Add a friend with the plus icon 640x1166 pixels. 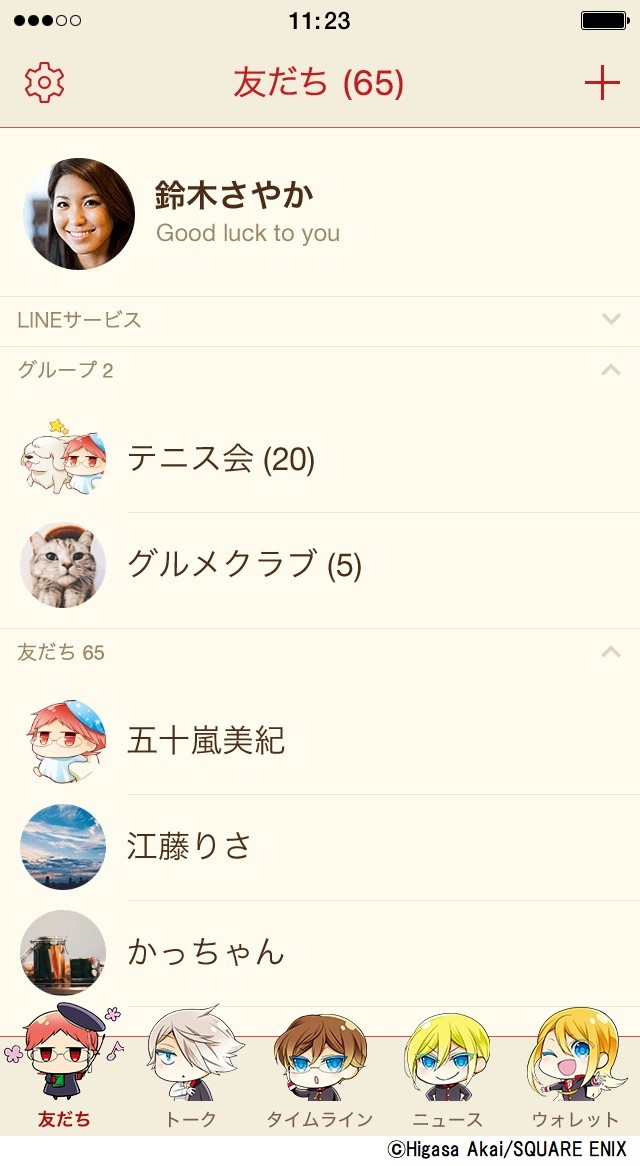pyautogui.click(x=602, y=83)
